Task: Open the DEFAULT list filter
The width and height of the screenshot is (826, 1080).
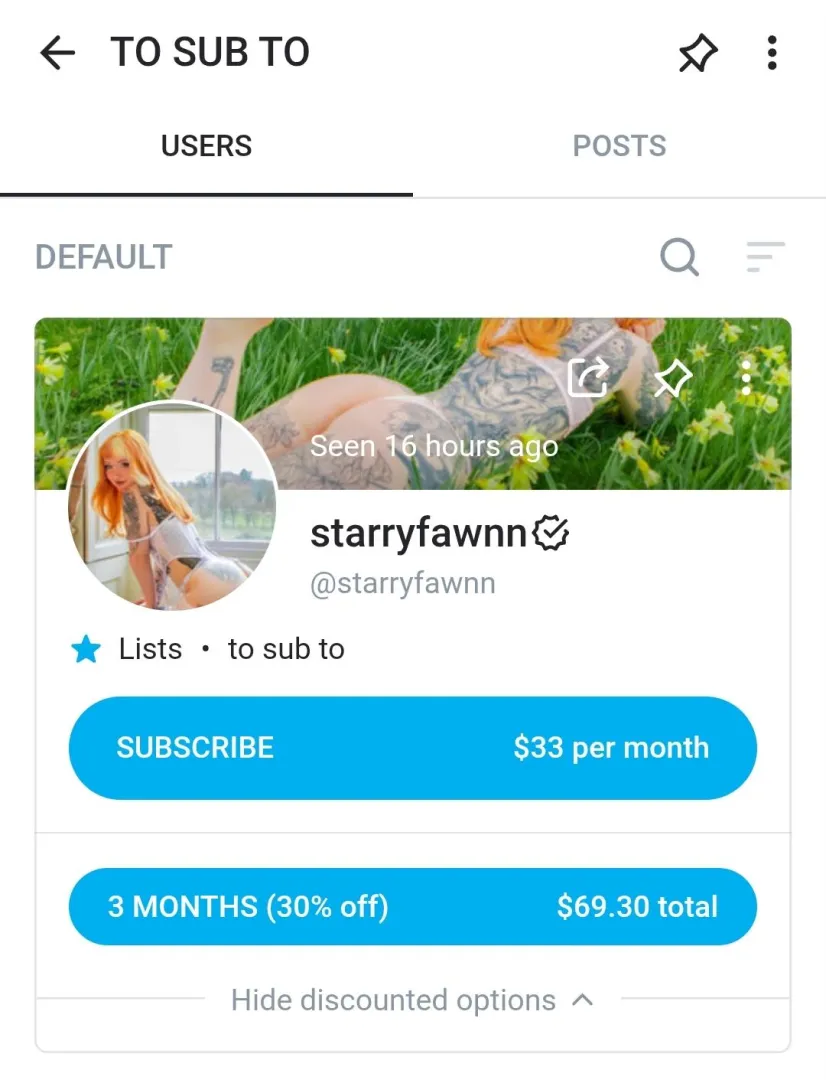Action: 102,257
